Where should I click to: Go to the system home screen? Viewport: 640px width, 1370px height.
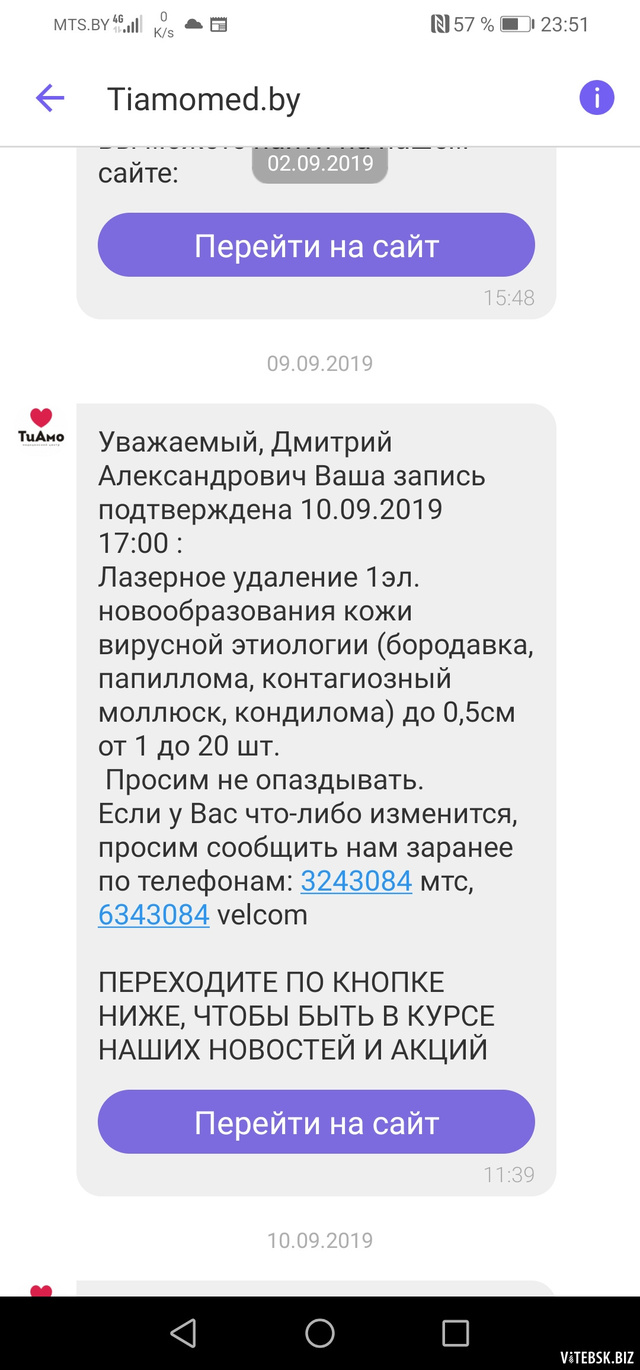(320, 1332)
